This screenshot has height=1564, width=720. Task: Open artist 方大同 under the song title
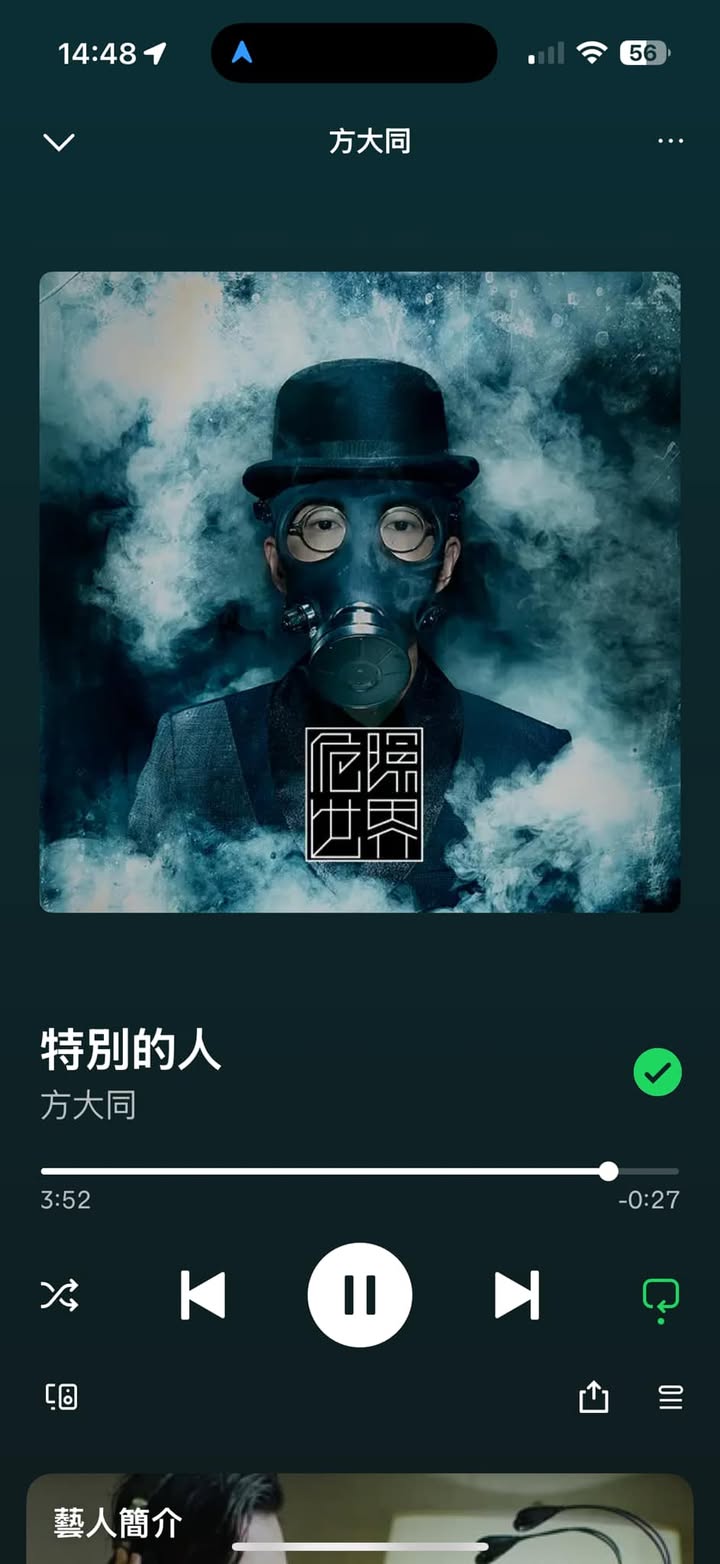(88, 1105)
